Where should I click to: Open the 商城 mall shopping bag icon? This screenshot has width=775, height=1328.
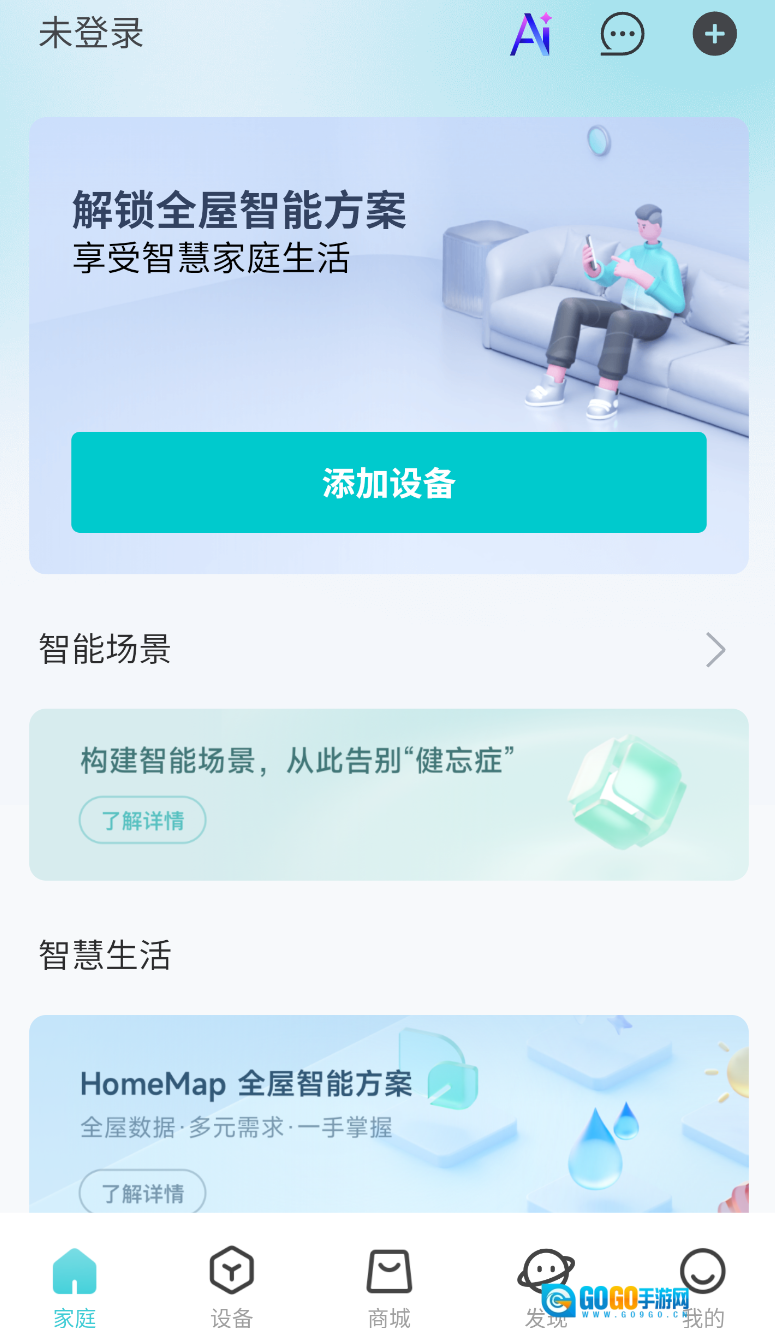[x=388, y=1270]
